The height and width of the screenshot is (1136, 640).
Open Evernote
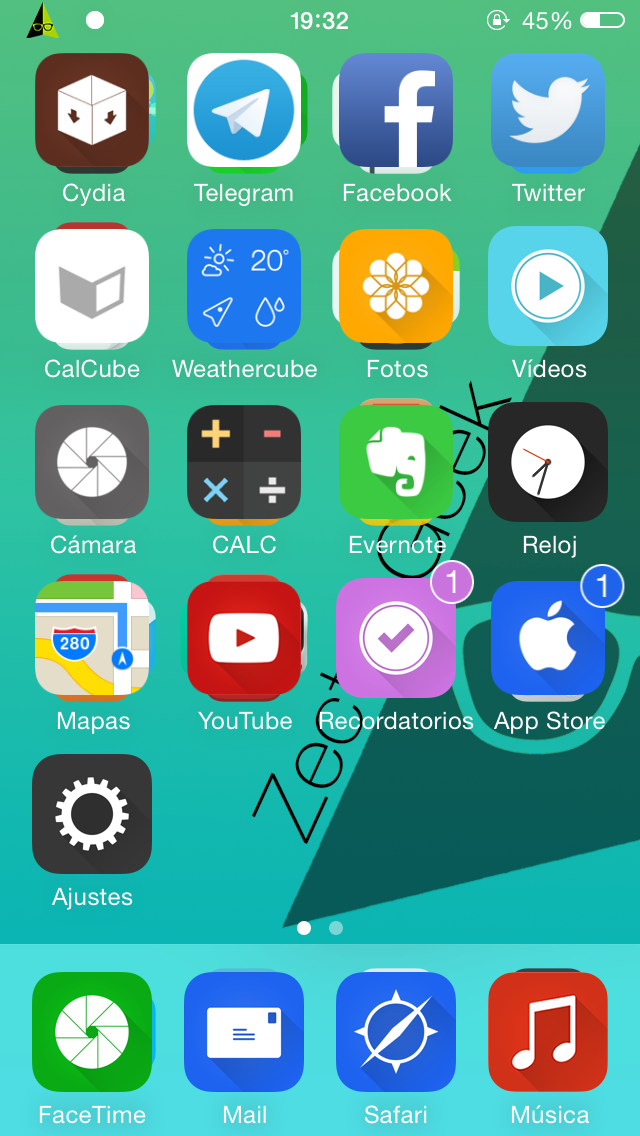click(x=396, y=462)
